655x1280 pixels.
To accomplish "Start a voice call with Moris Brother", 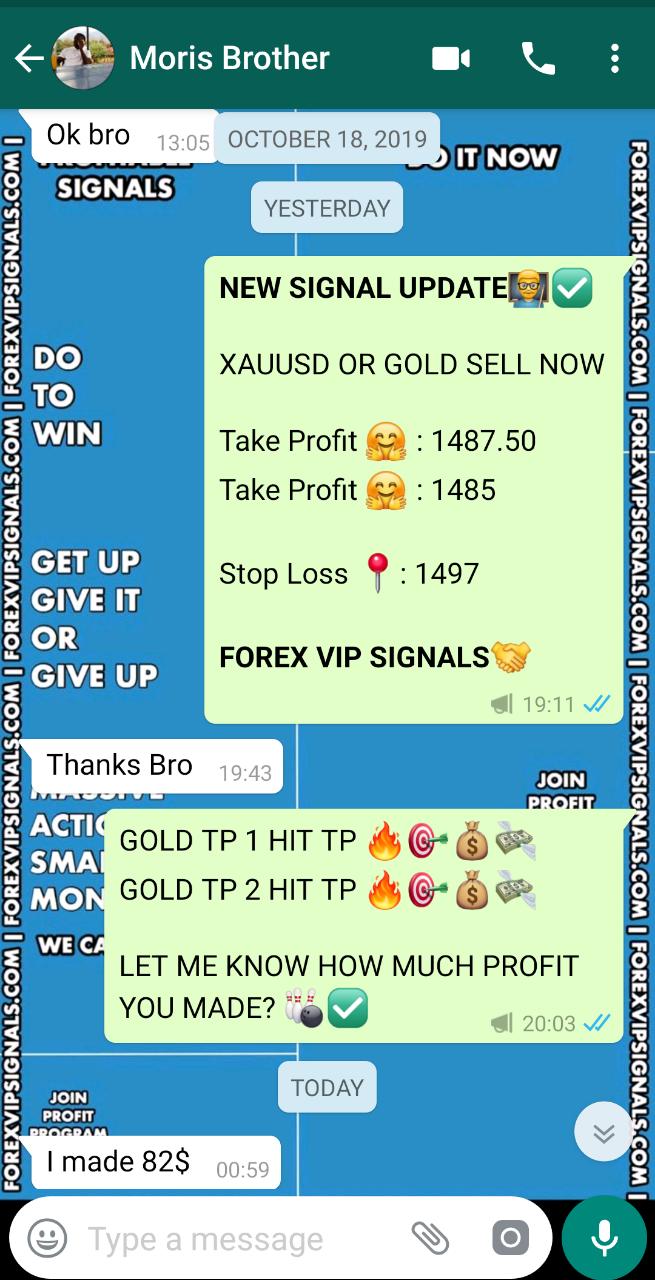I will pyautogui.click(x=538, y=59).
